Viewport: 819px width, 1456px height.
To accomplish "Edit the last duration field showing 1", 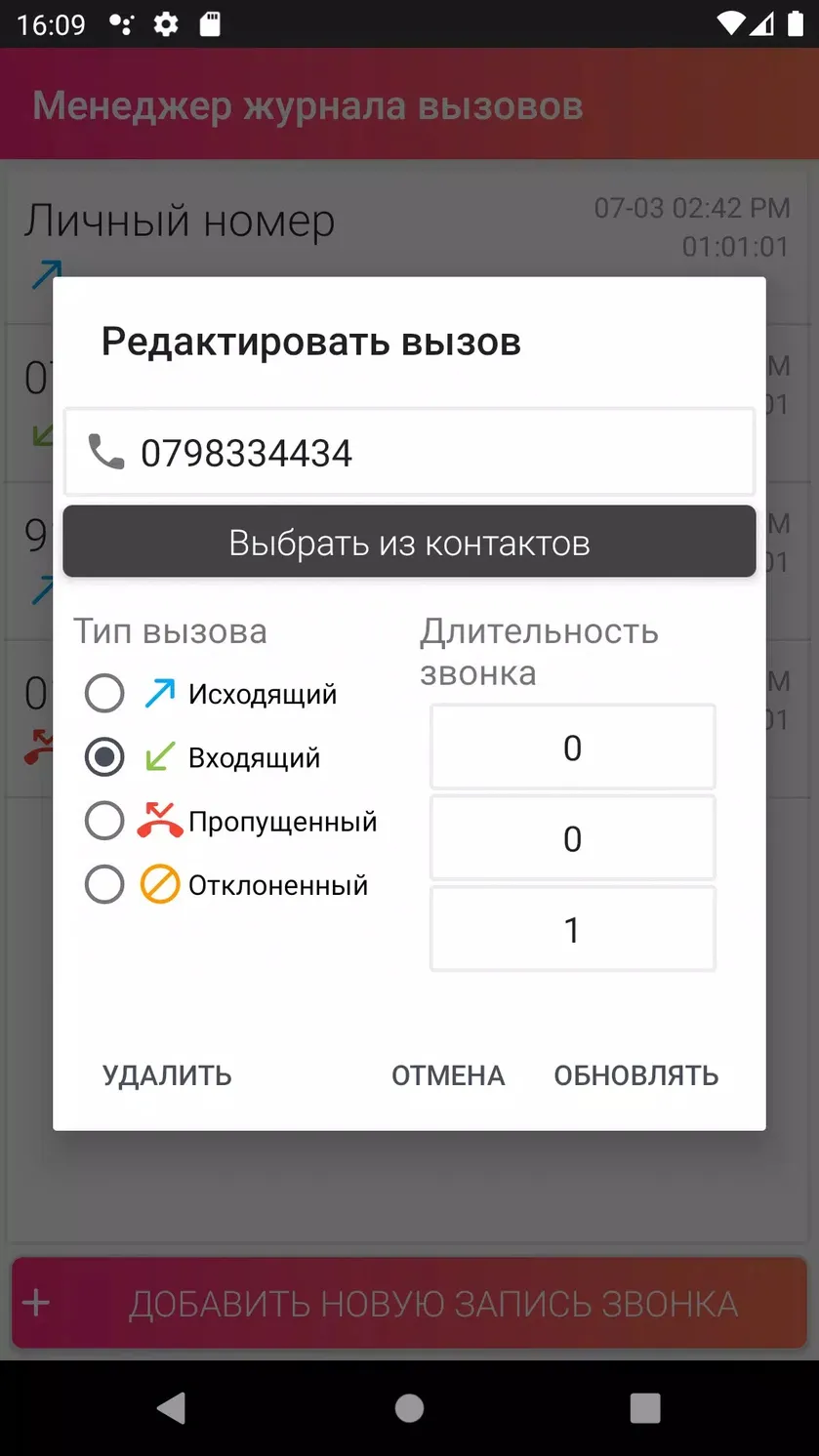I will 572,928.
